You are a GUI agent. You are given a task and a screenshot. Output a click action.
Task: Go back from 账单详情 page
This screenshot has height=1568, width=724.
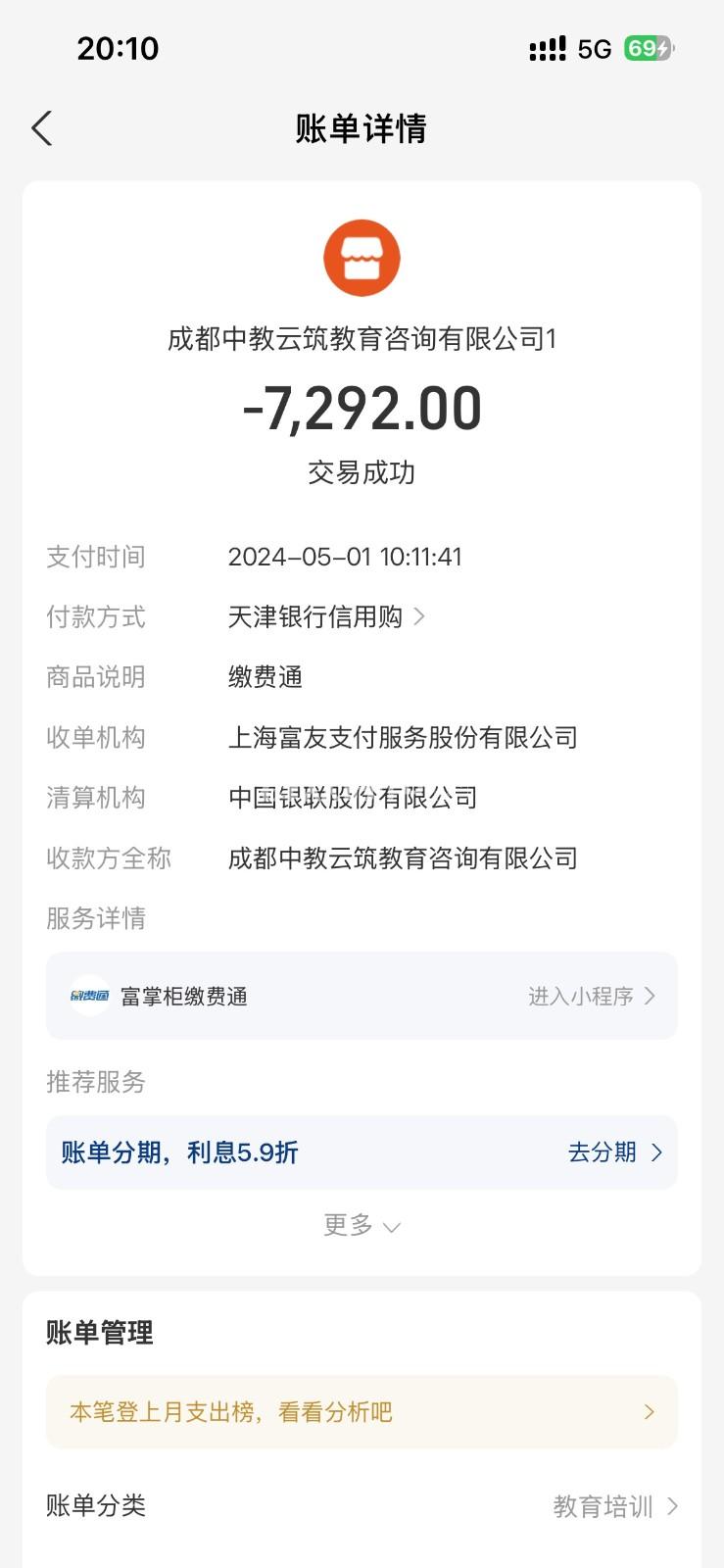[41, 128]
